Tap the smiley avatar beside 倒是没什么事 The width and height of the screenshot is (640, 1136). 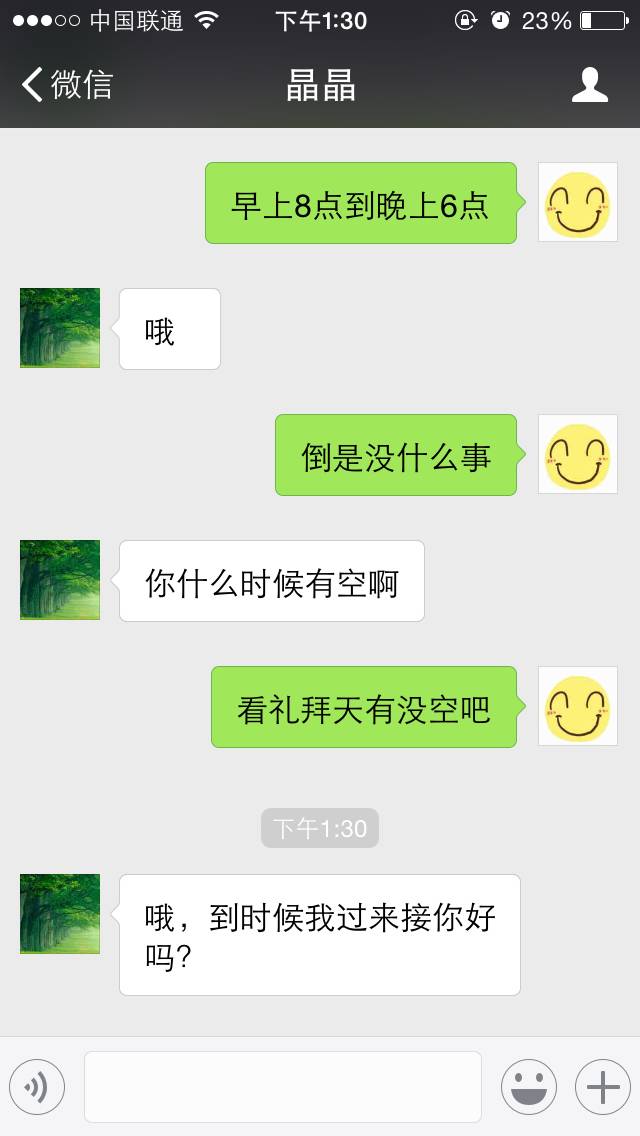pos(578,454)
